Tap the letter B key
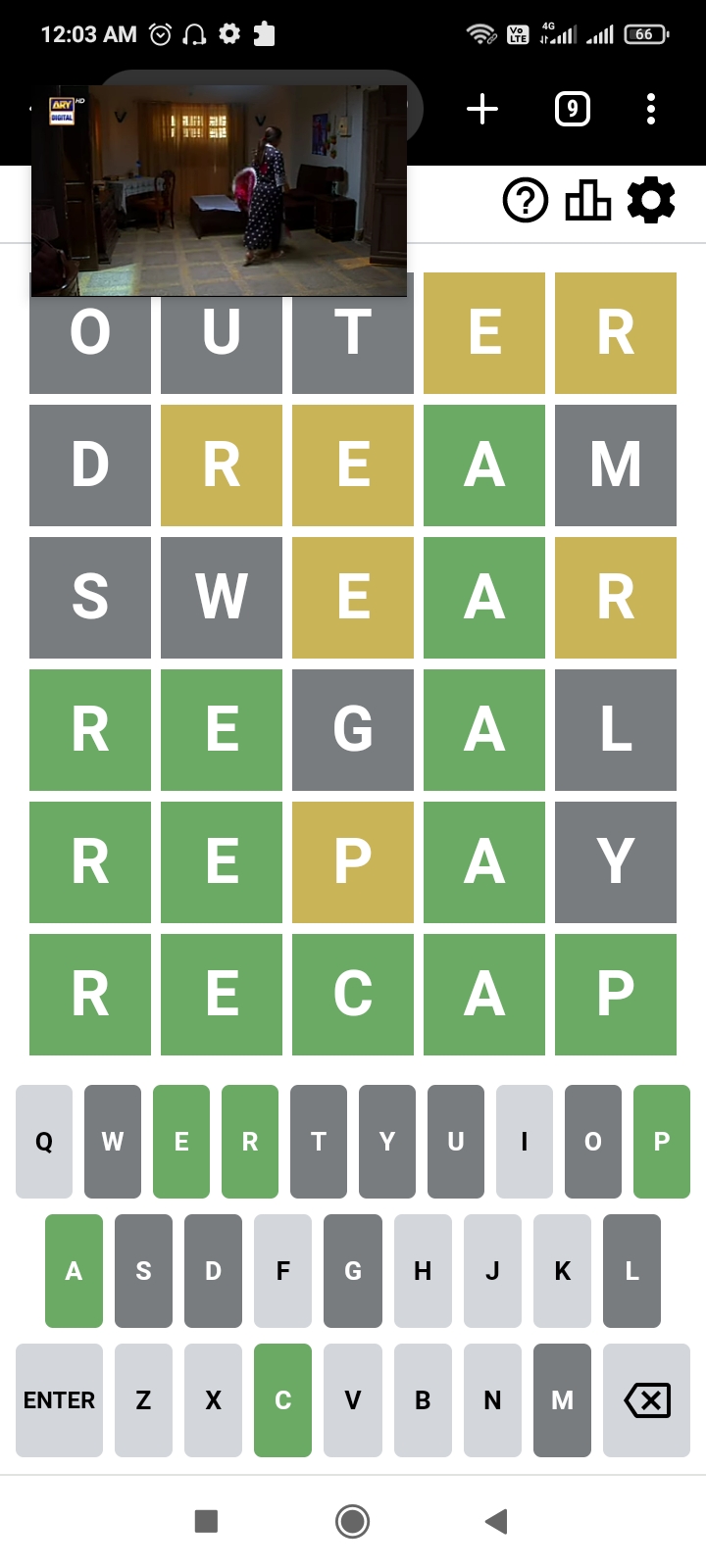This screenshot has height=1568, width=706. click(x=423, y=1400)
